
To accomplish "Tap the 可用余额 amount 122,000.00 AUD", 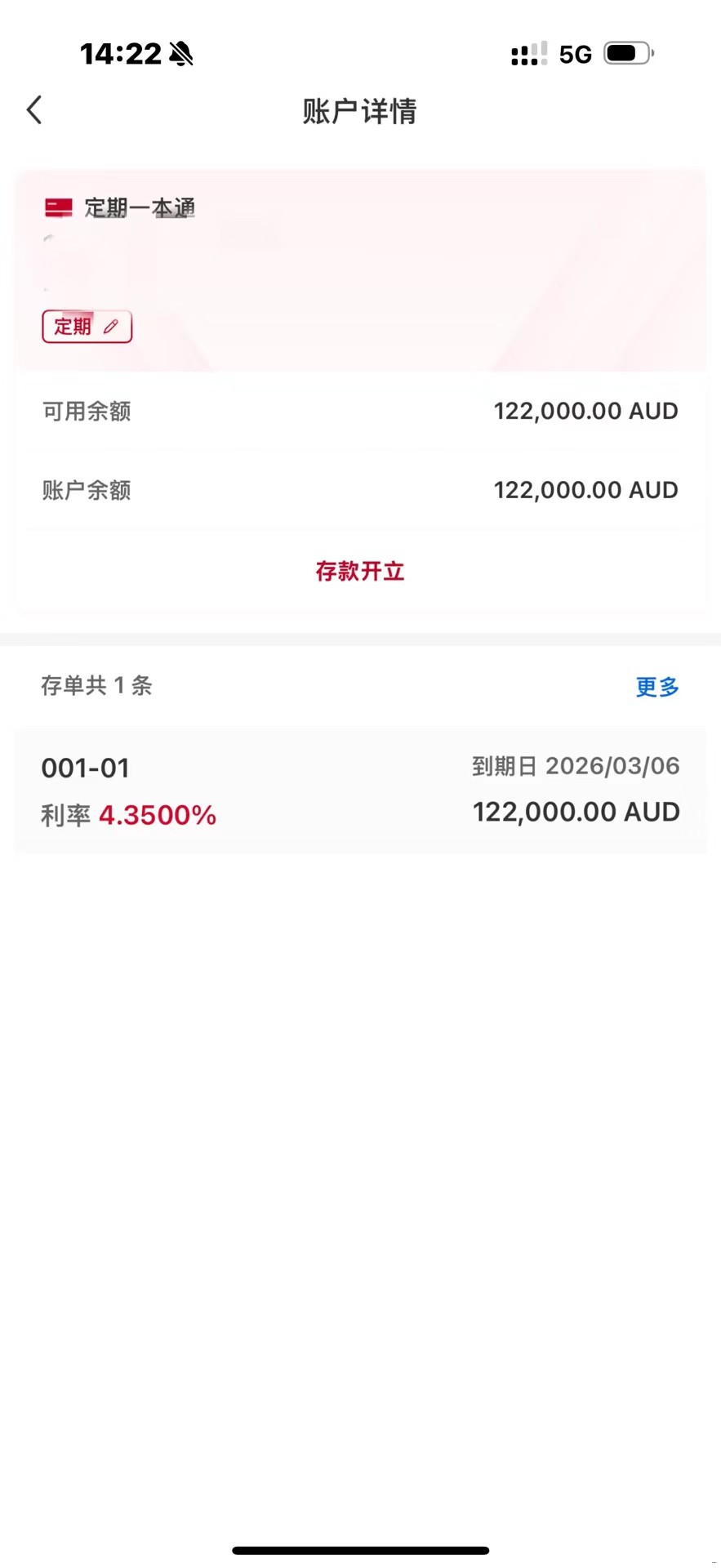I will 585,411.
